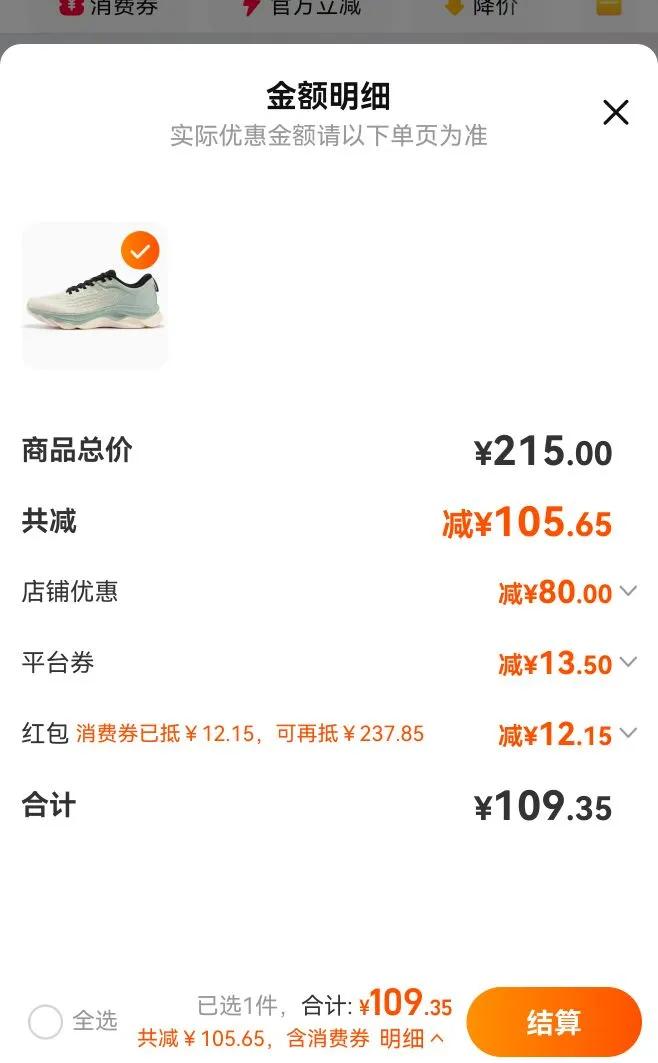Expand the 平台券 coupon details
658x1063 pixels.
point(628,662)
